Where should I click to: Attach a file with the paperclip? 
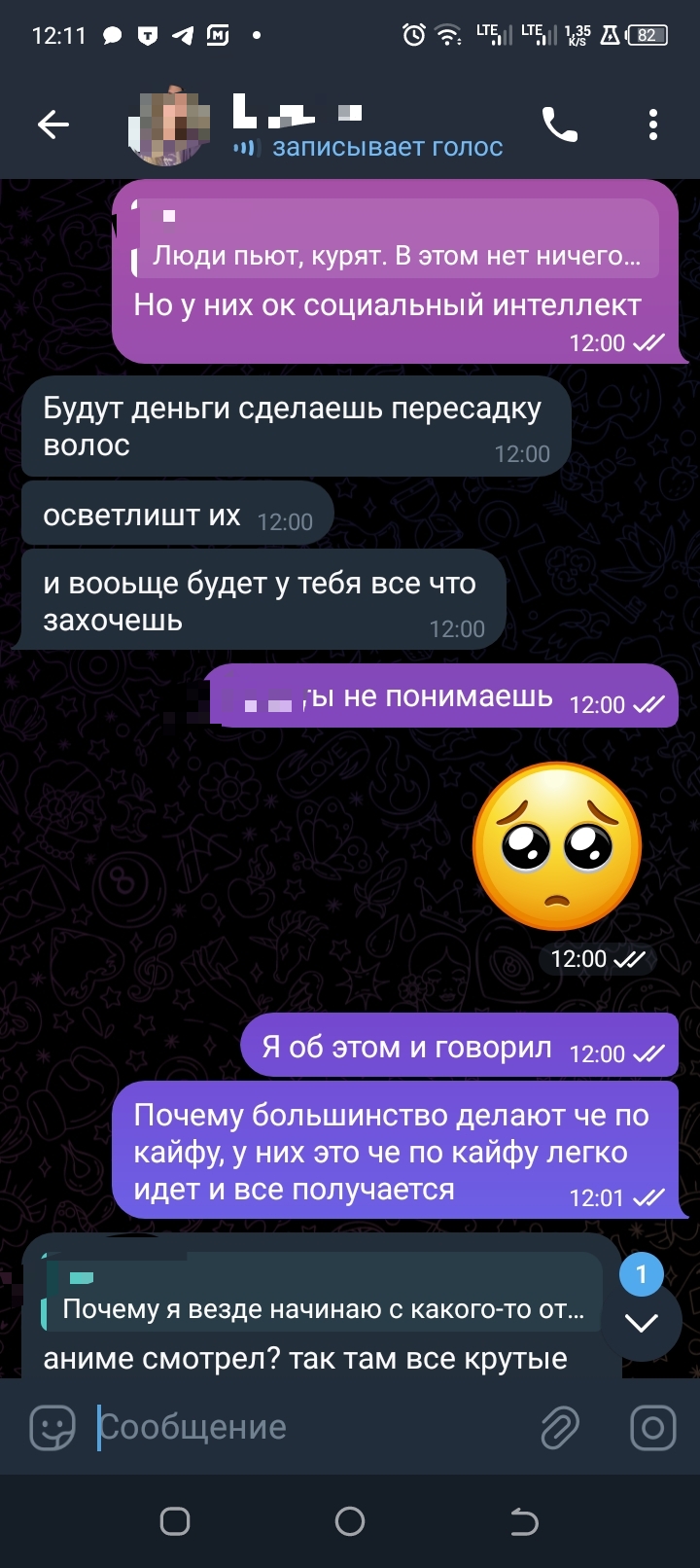point(560,1427)
